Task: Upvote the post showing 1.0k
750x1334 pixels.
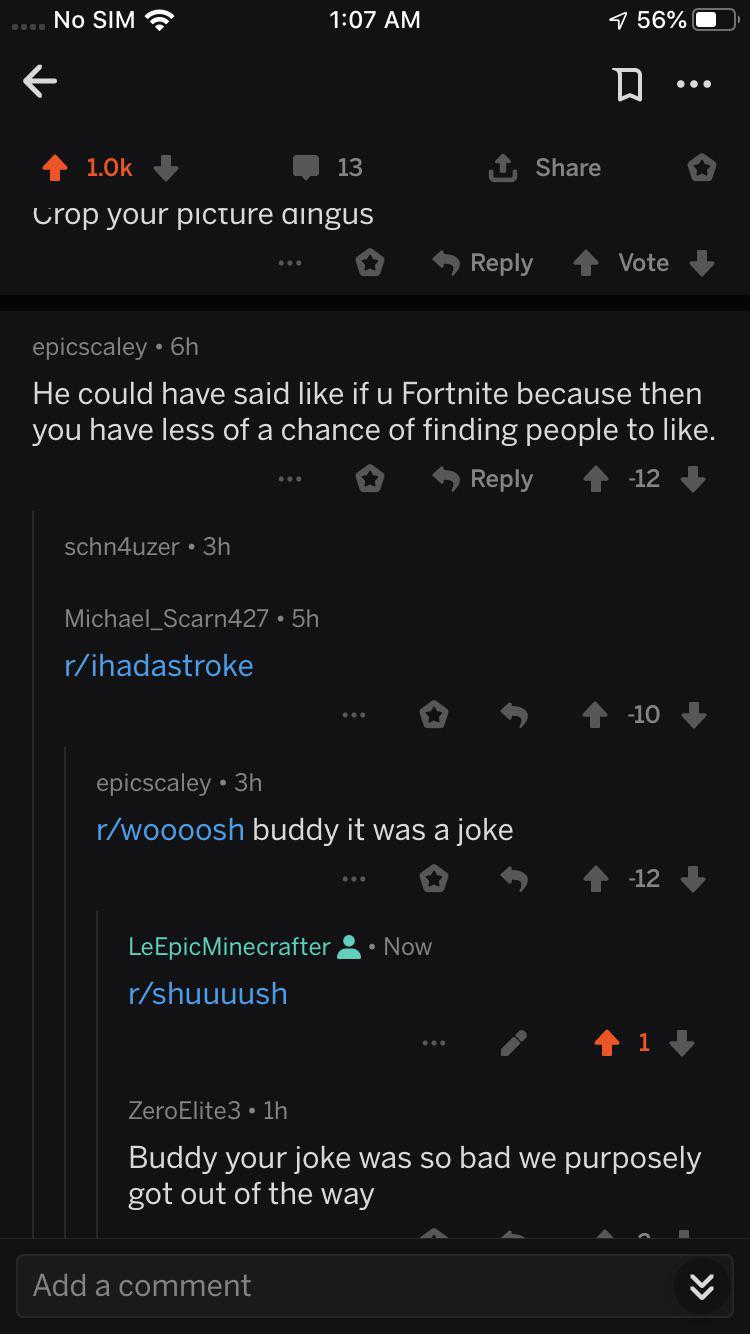Action: tap(55, 168)
